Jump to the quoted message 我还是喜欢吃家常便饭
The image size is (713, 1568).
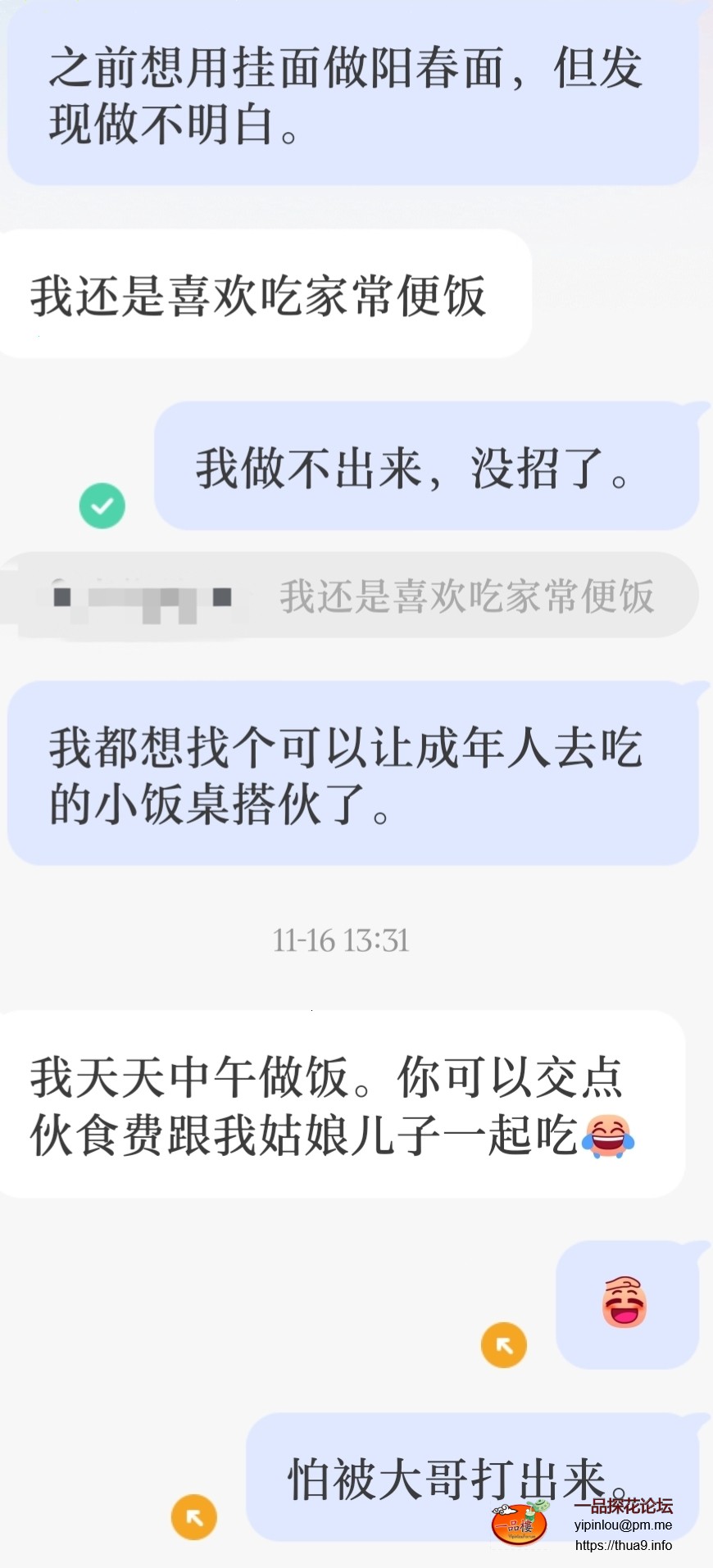click(465, 596)
